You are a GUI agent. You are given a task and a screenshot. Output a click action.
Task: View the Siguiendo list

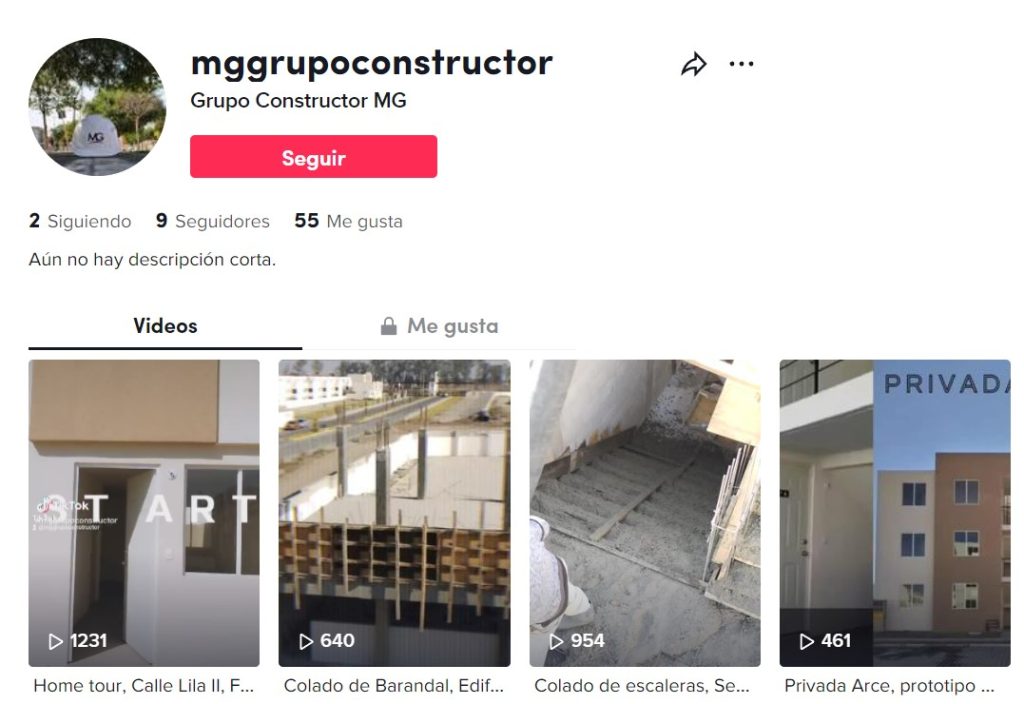[x=80, y=221]
